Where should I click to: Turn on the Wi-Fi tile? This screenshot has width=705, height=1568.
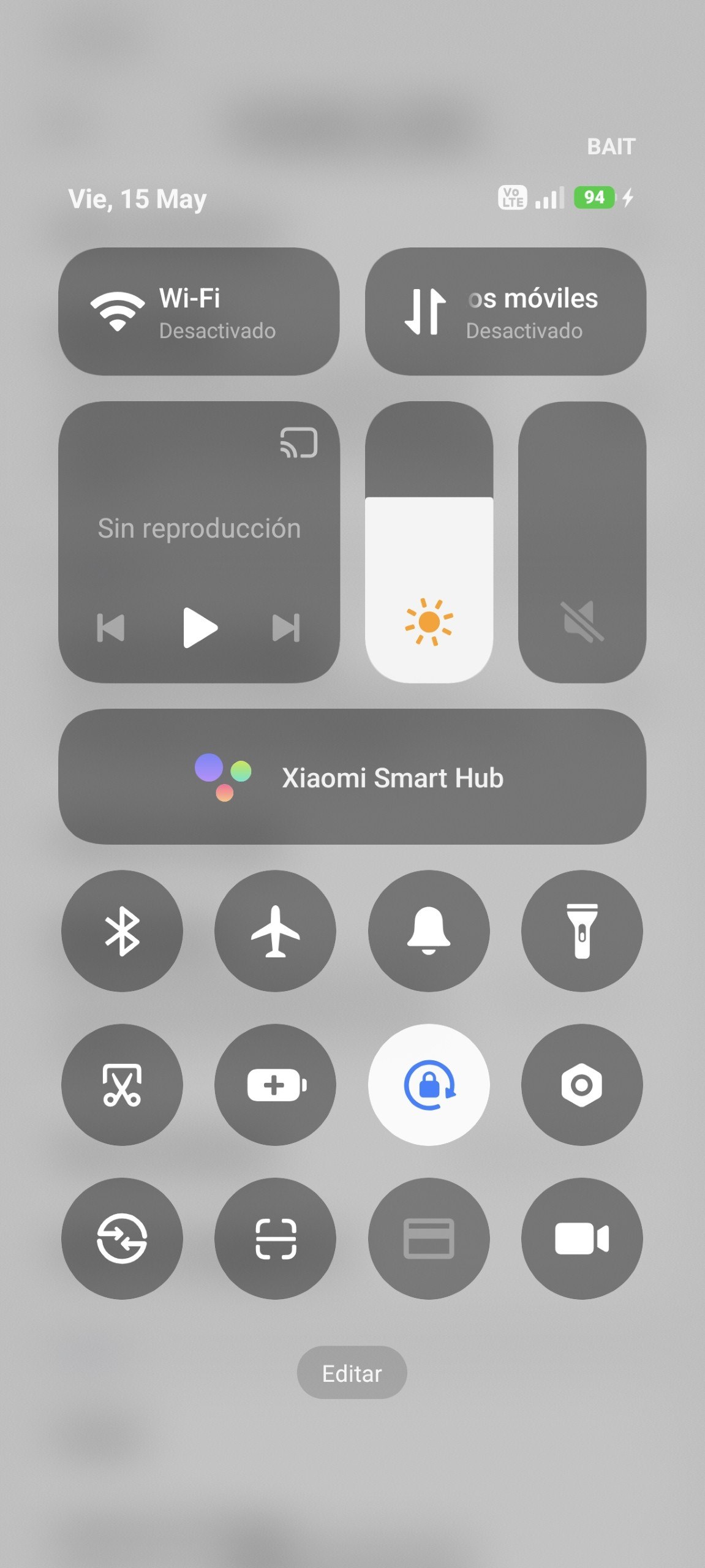[x=198, y=311]
